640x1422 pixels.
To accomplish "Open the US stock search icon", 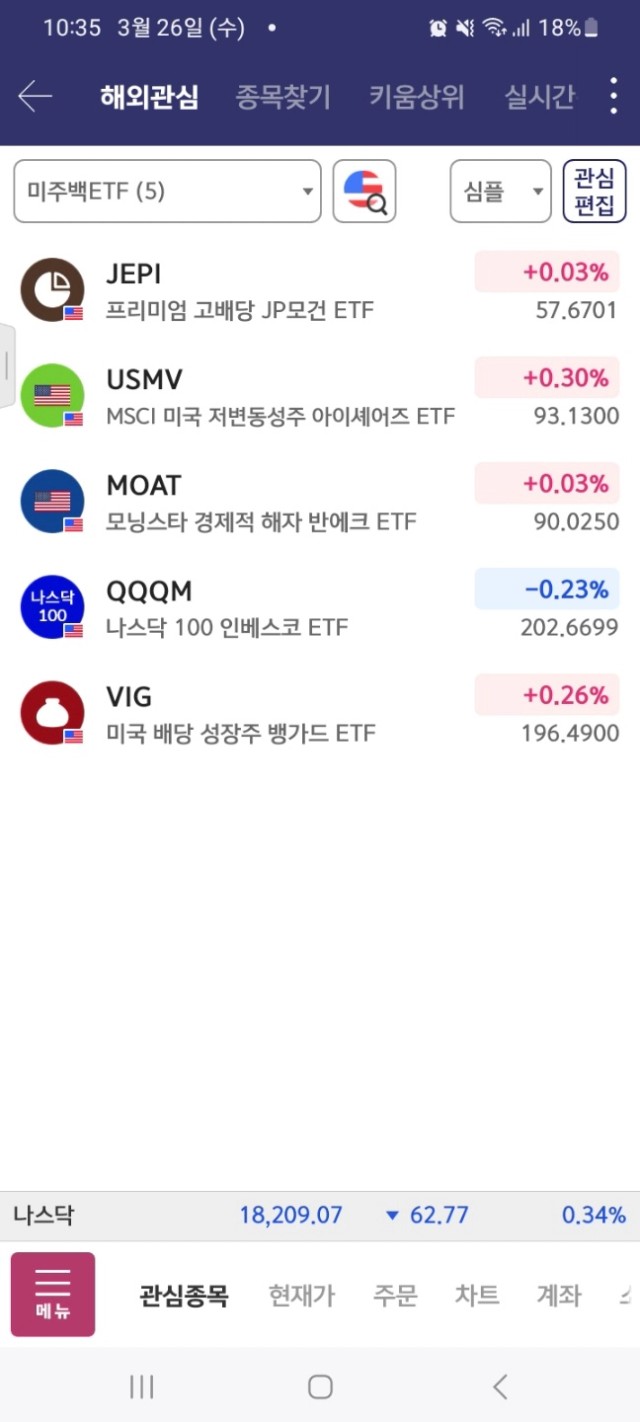I will pyautogui.click(x=364, y=191).
